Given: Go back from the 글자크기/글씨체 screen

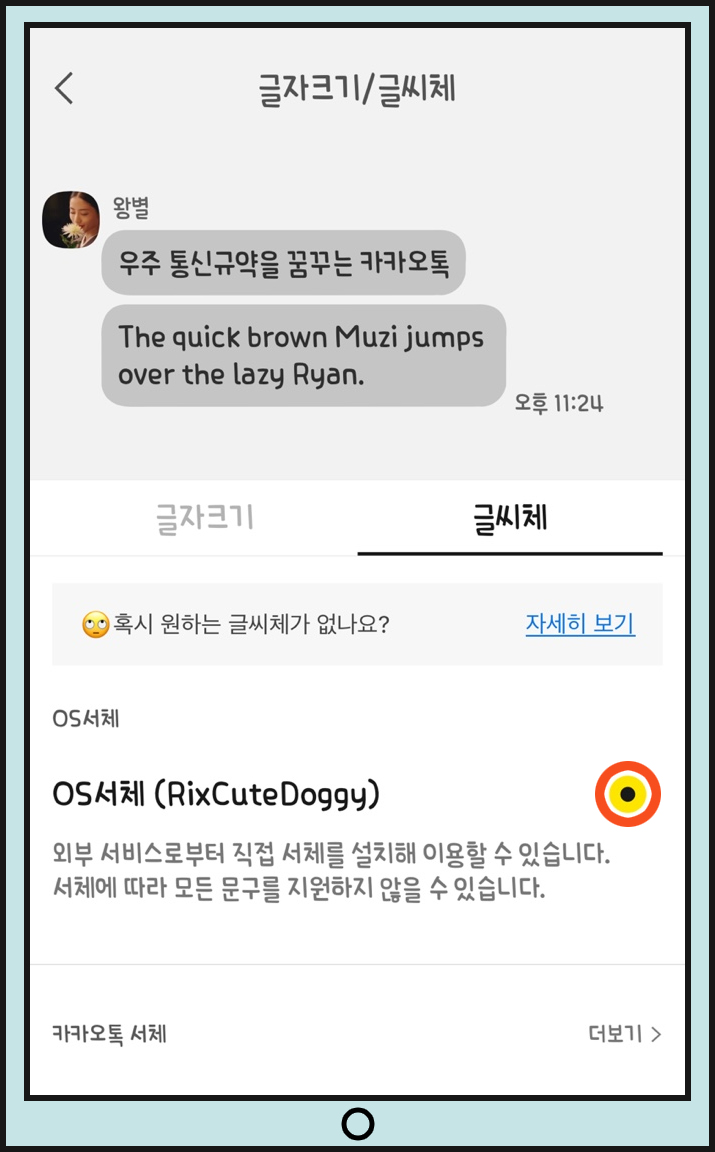Looking at the screenshot, I should click(x=65, y=88).
